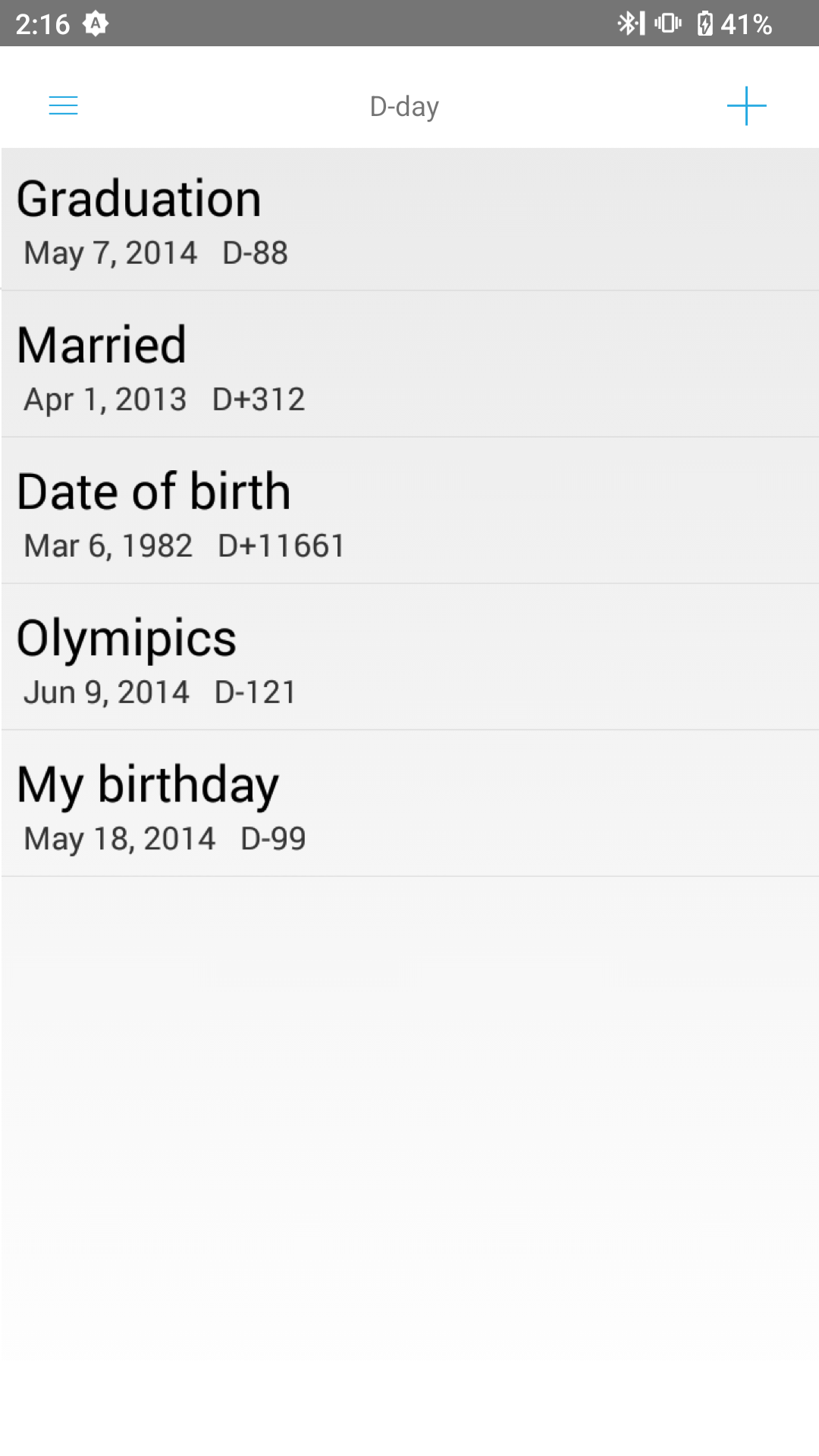Tap the battery indicator in the status bar

coord(705,24)
